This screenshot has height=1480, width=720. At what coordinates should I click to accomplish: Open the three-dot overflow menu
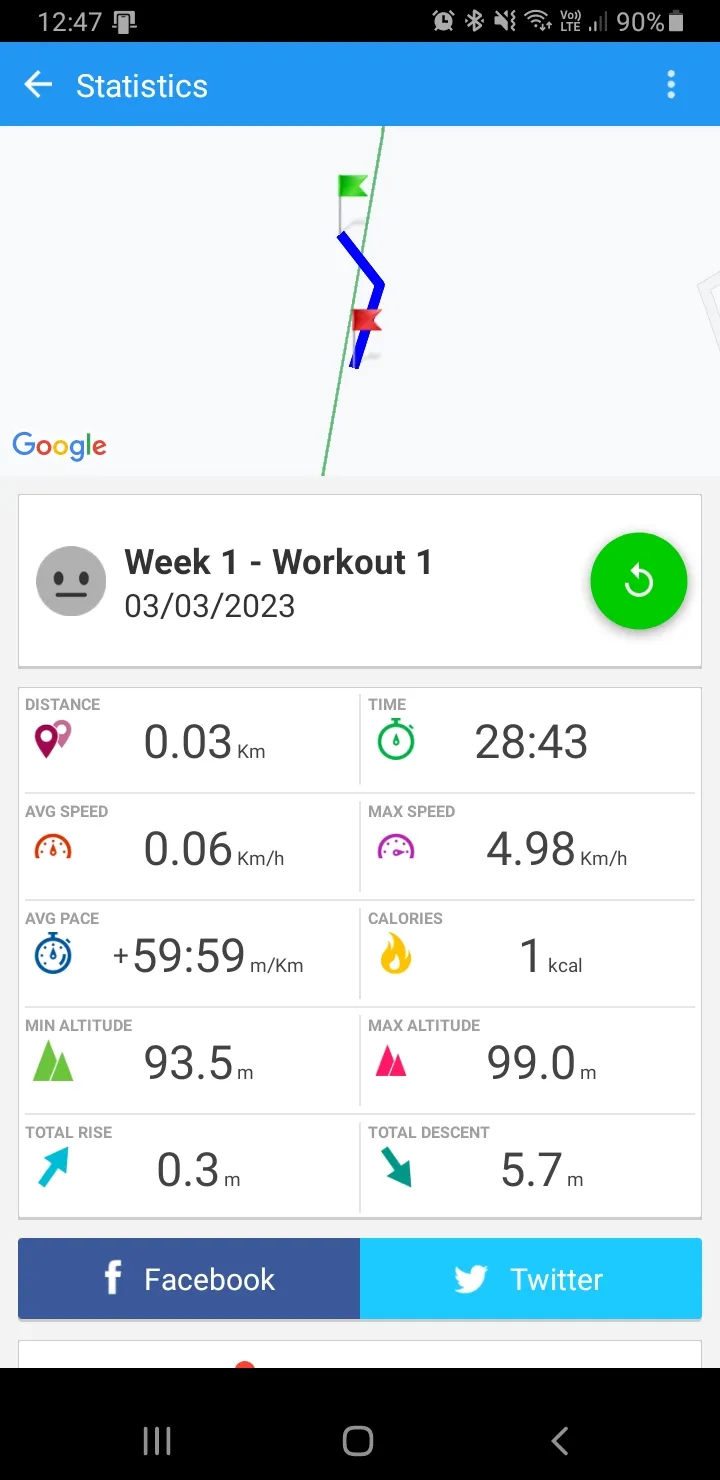click(x=670, y=84)
